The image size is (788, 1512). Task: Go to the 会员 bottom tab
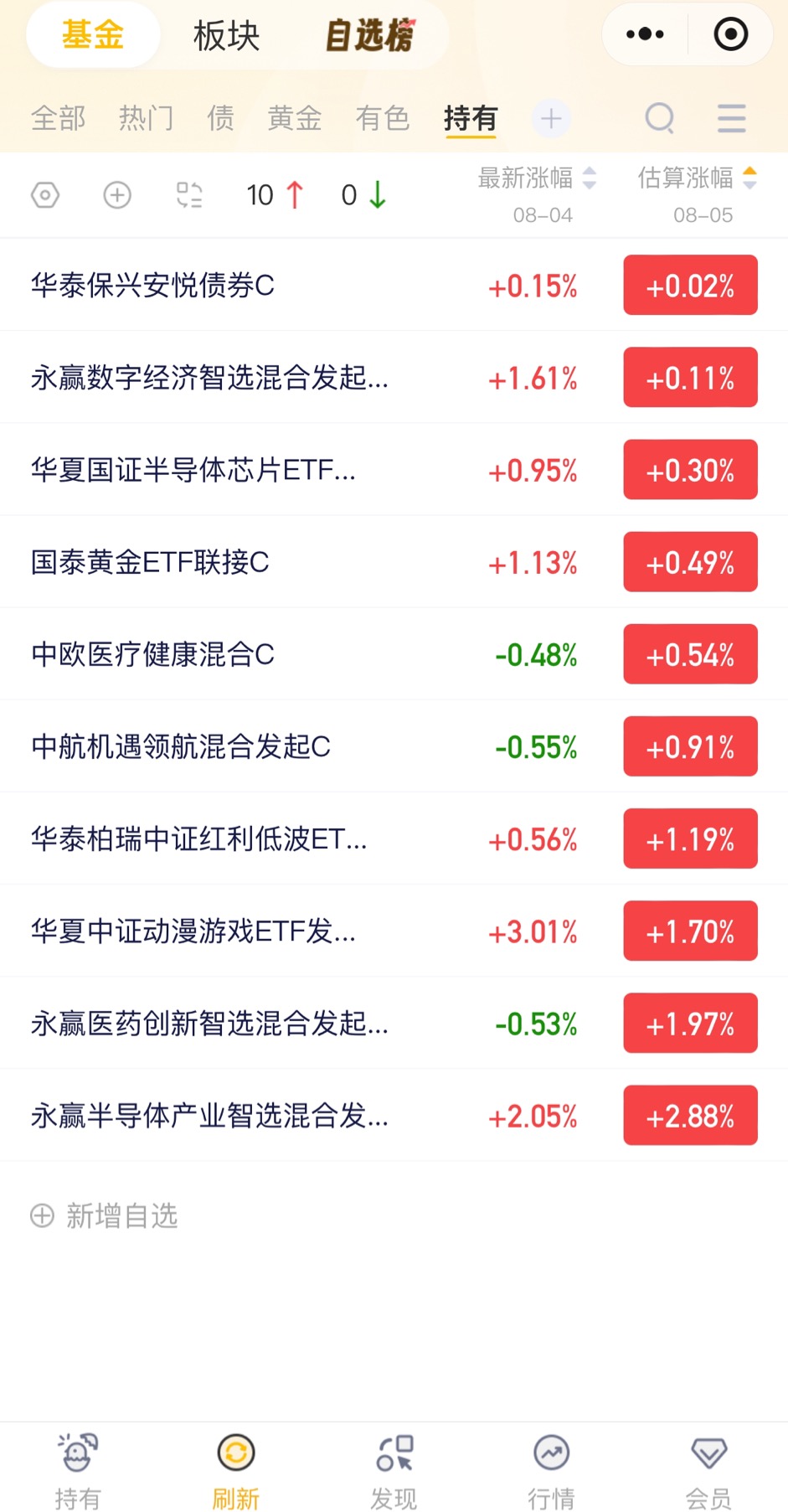tap(708, 1472)
